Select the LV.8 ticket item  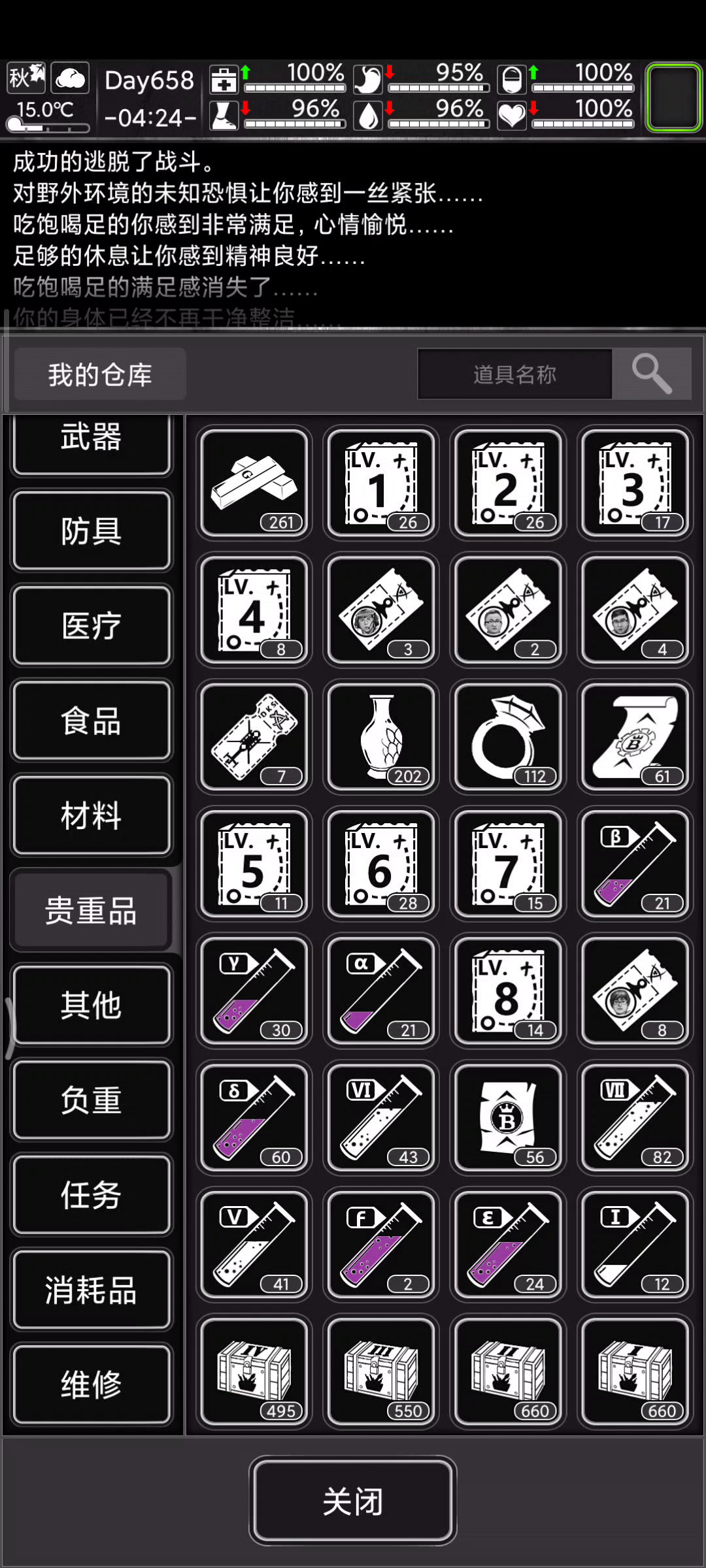508,990
